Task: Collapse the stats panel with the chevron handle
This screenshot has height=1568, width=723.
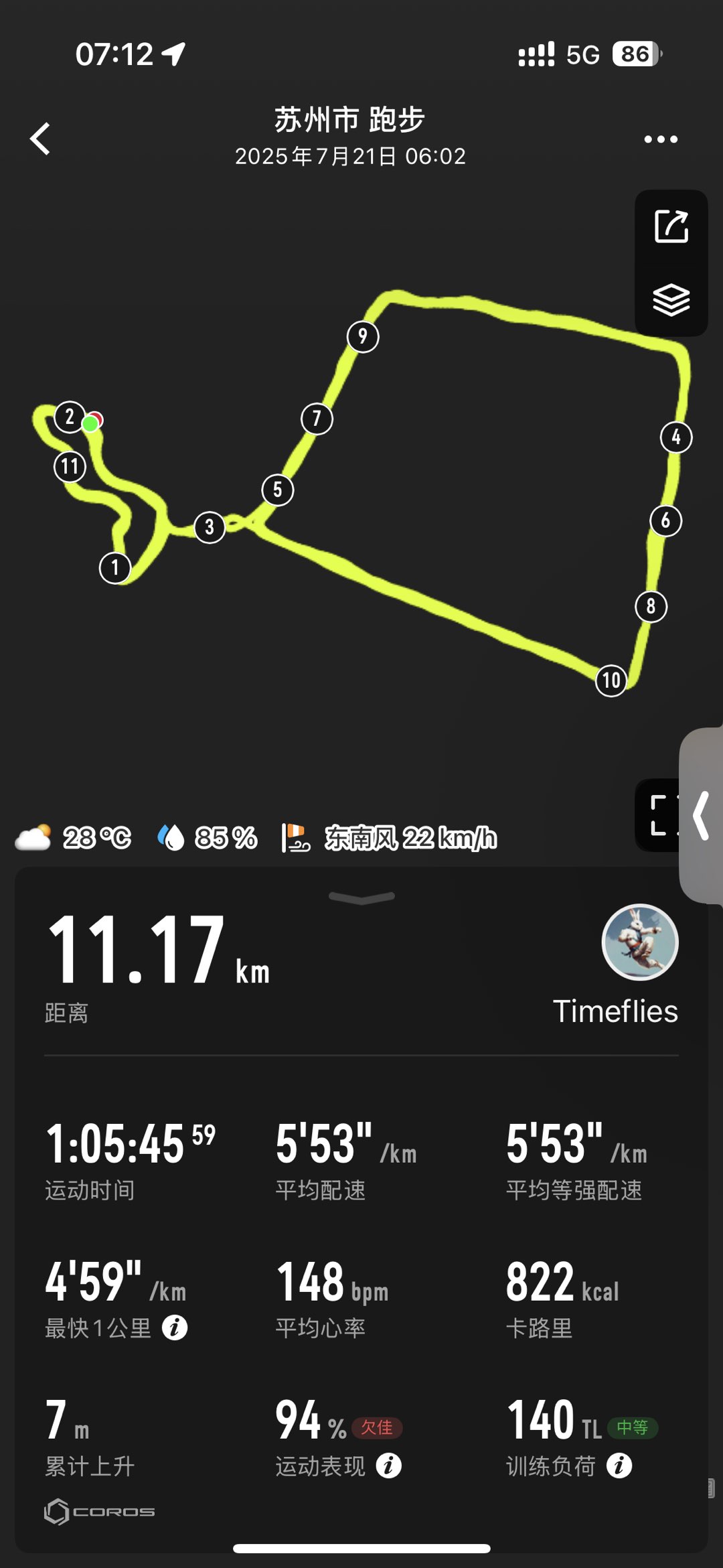Action: coord(361,898)
